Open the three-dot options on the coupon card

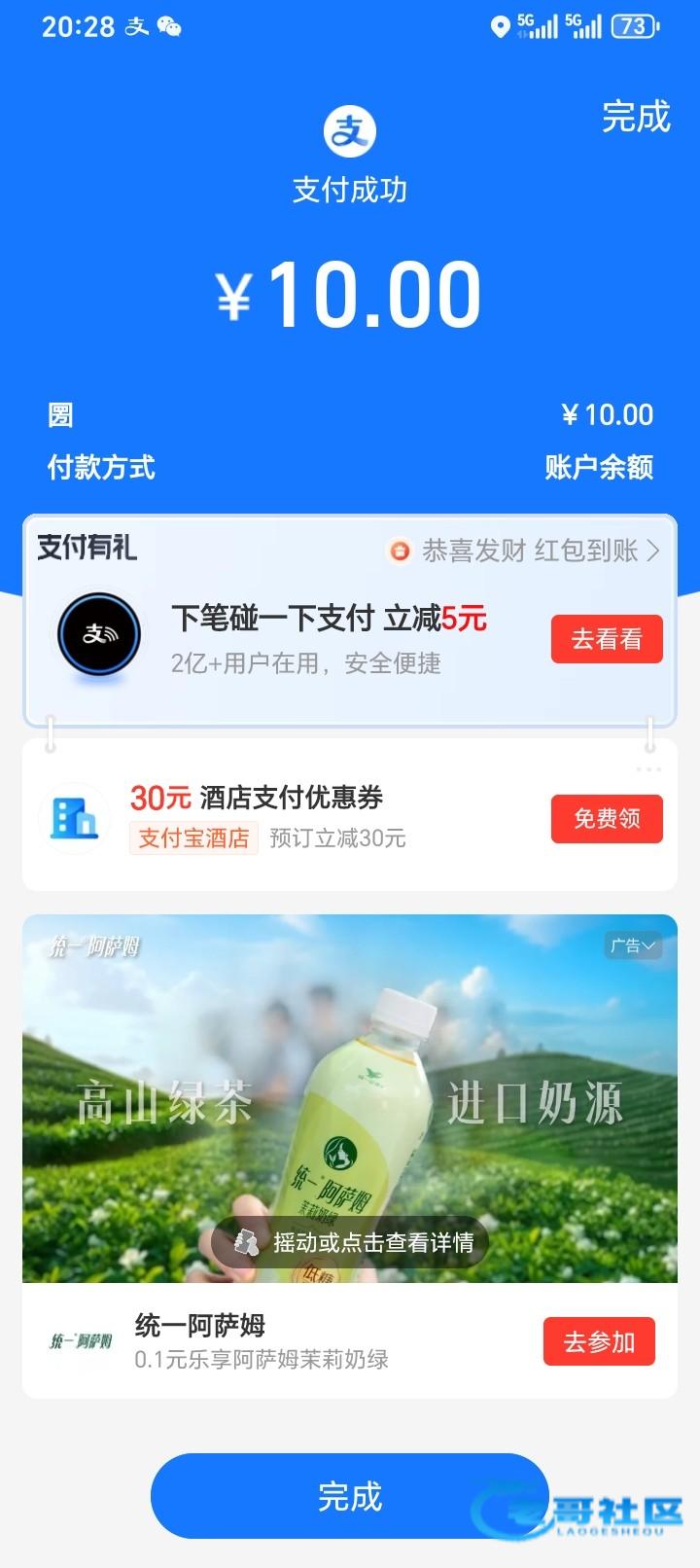pyautogui.click(x=648, y=769)
